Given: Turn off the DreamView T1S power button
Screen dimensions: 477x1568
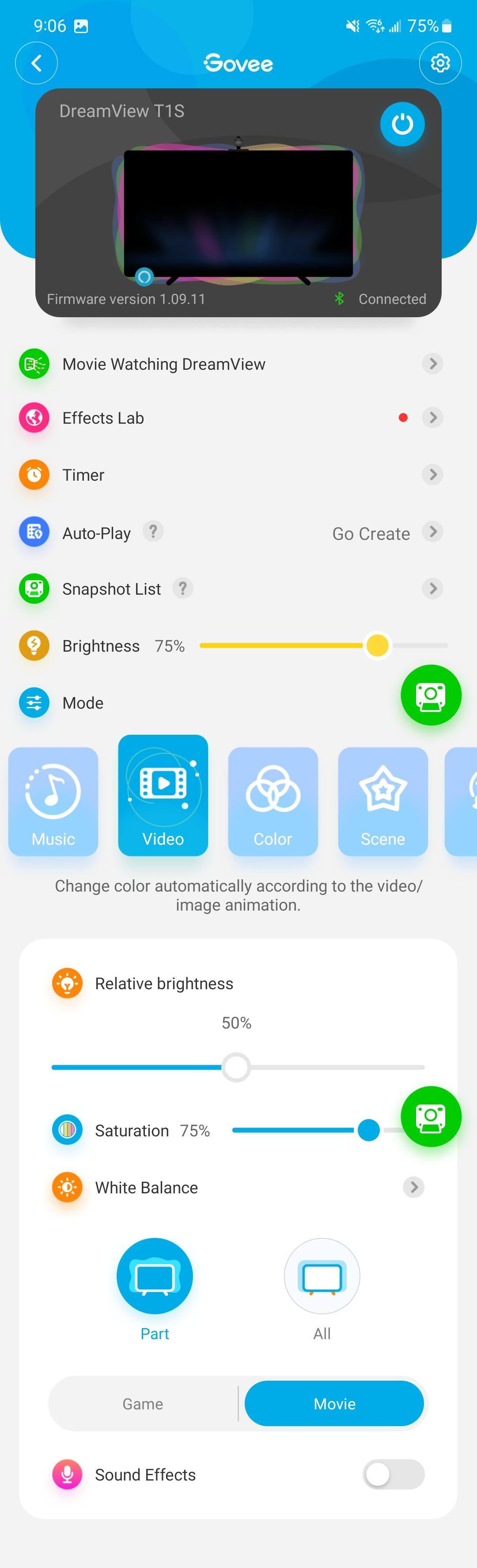Looking at the screenshot, I should [402, 125].
